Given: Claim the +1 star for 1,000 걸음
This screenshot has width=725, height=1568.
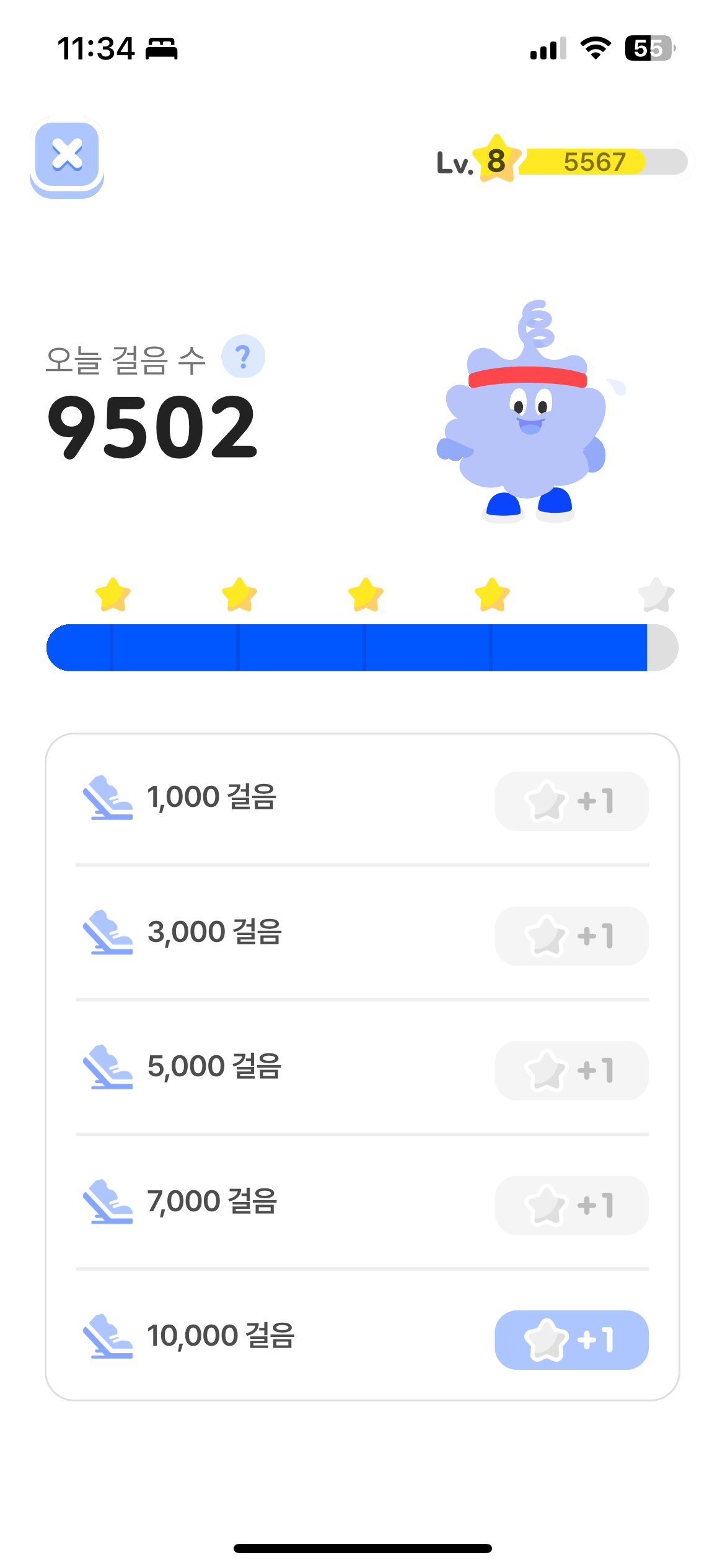Looking at the screenshot, I should click(571, 801).
